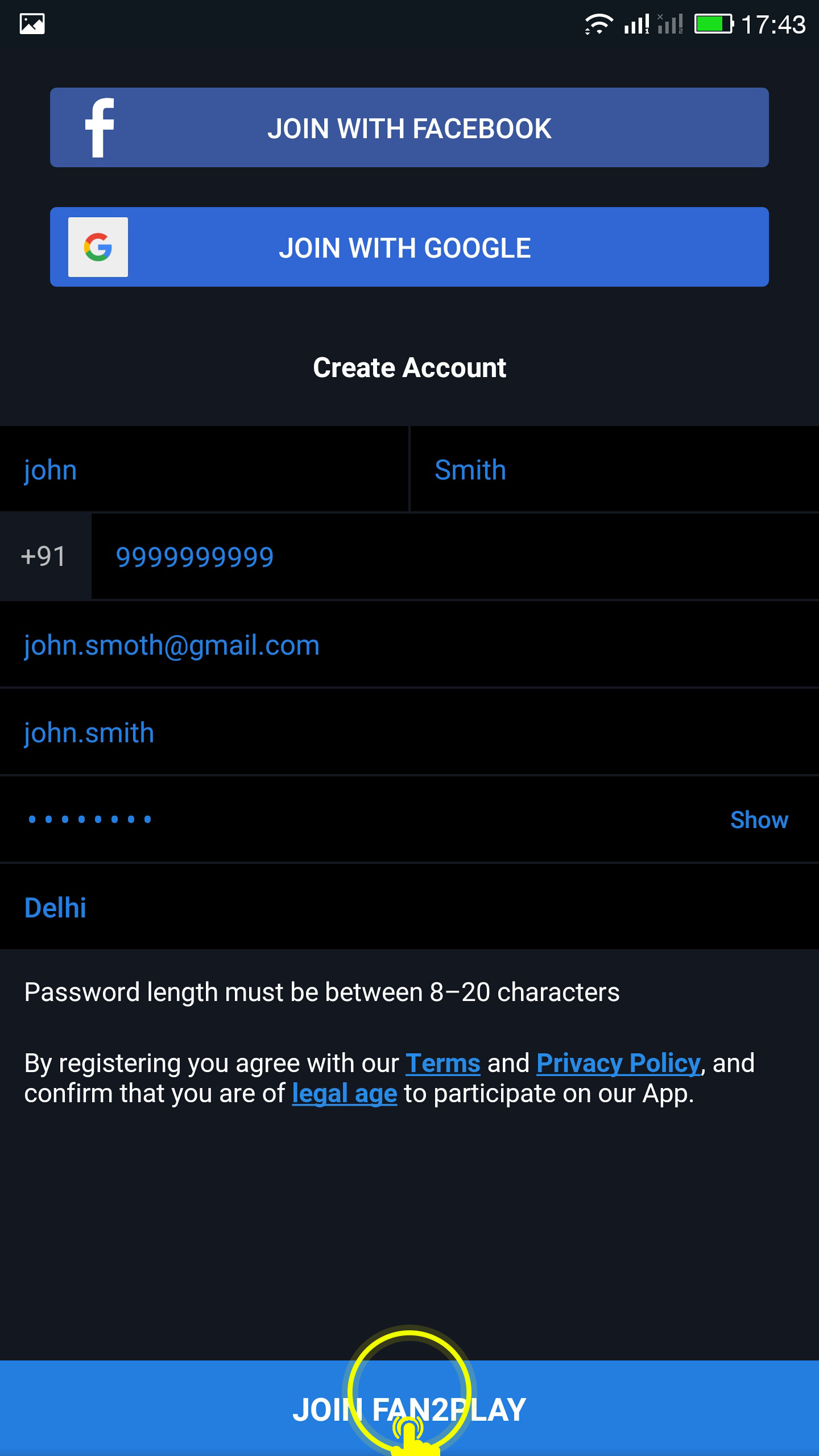
Task: Sign up using Join with Google
Action: 409,247
